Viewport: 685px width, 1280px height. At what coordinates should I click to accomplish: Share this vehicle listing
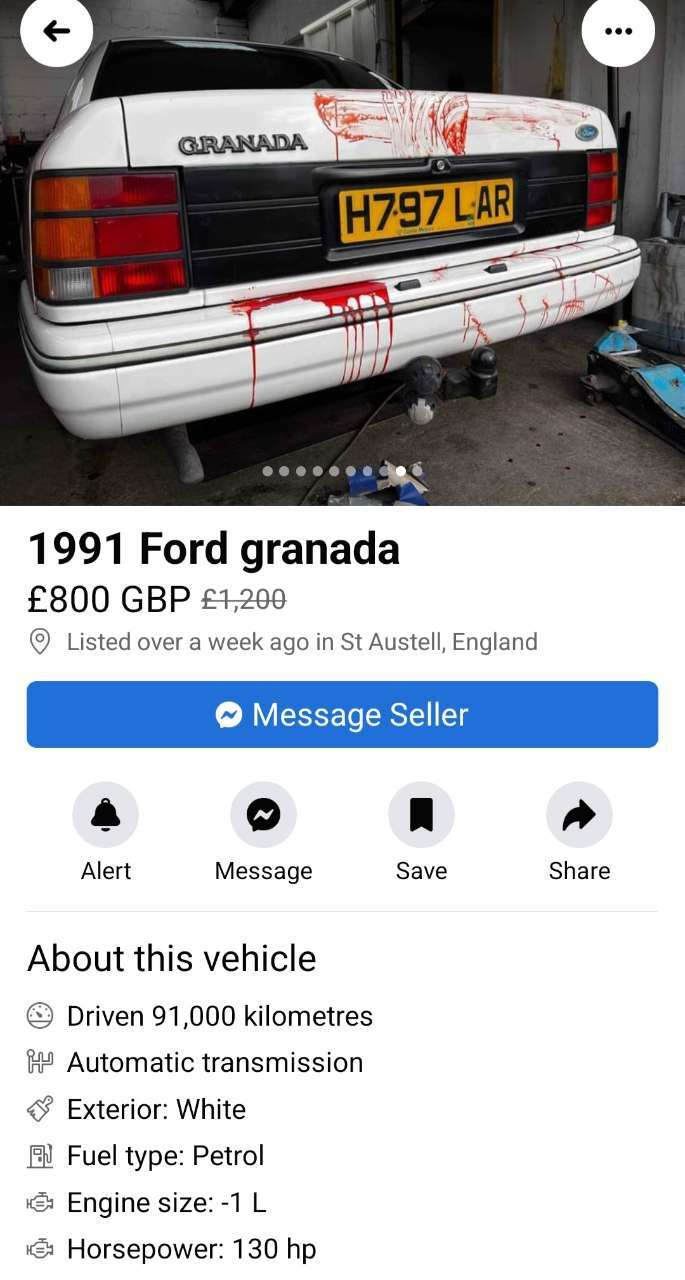coord(579,815)
